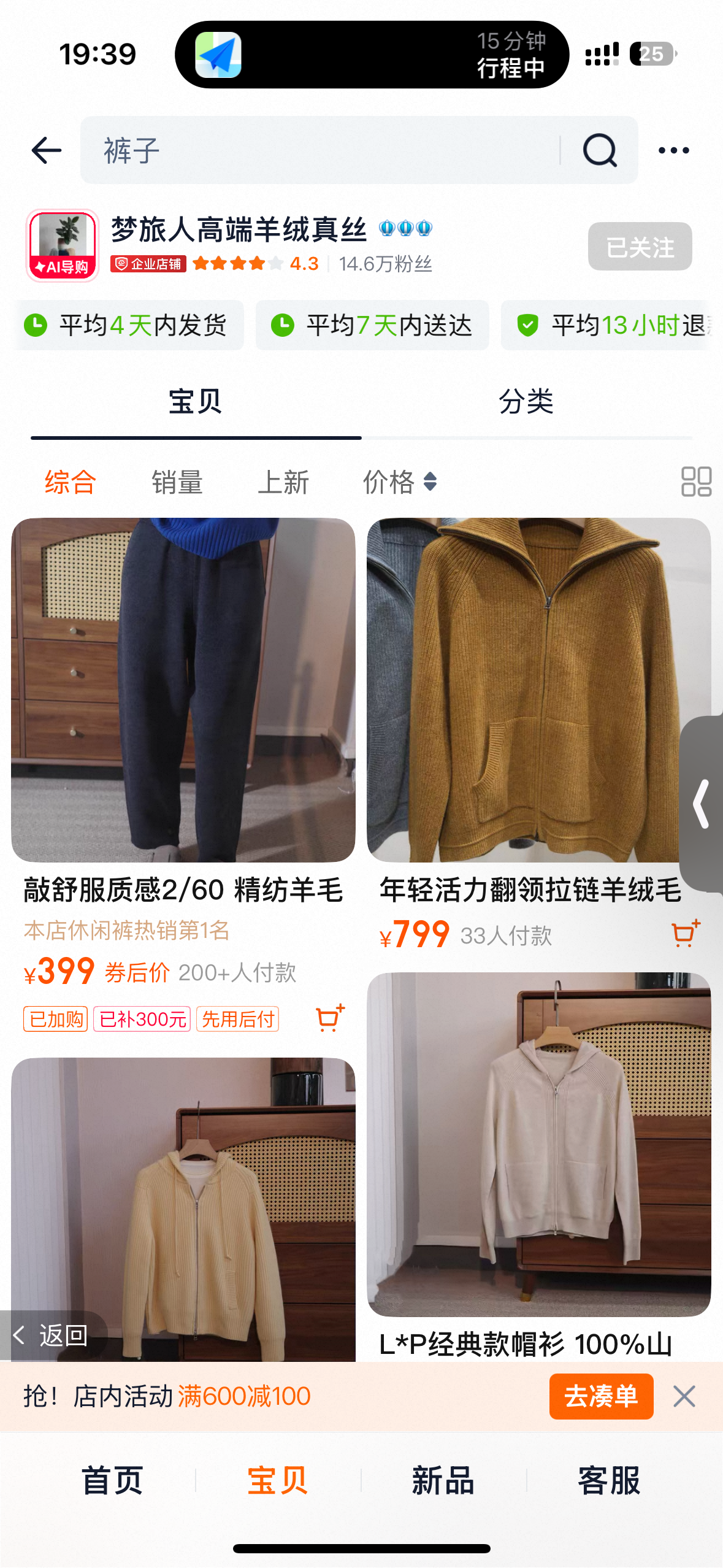Toggle the grid layout view icon
This screenshot has height=1568, width=723.
tap(696, 482)
